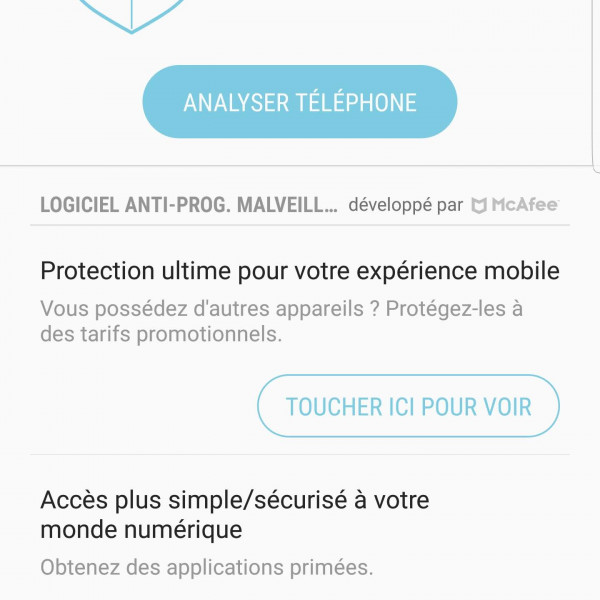Tap the Analyser téléphone button

pyautogui.click(x=299, y=102)
